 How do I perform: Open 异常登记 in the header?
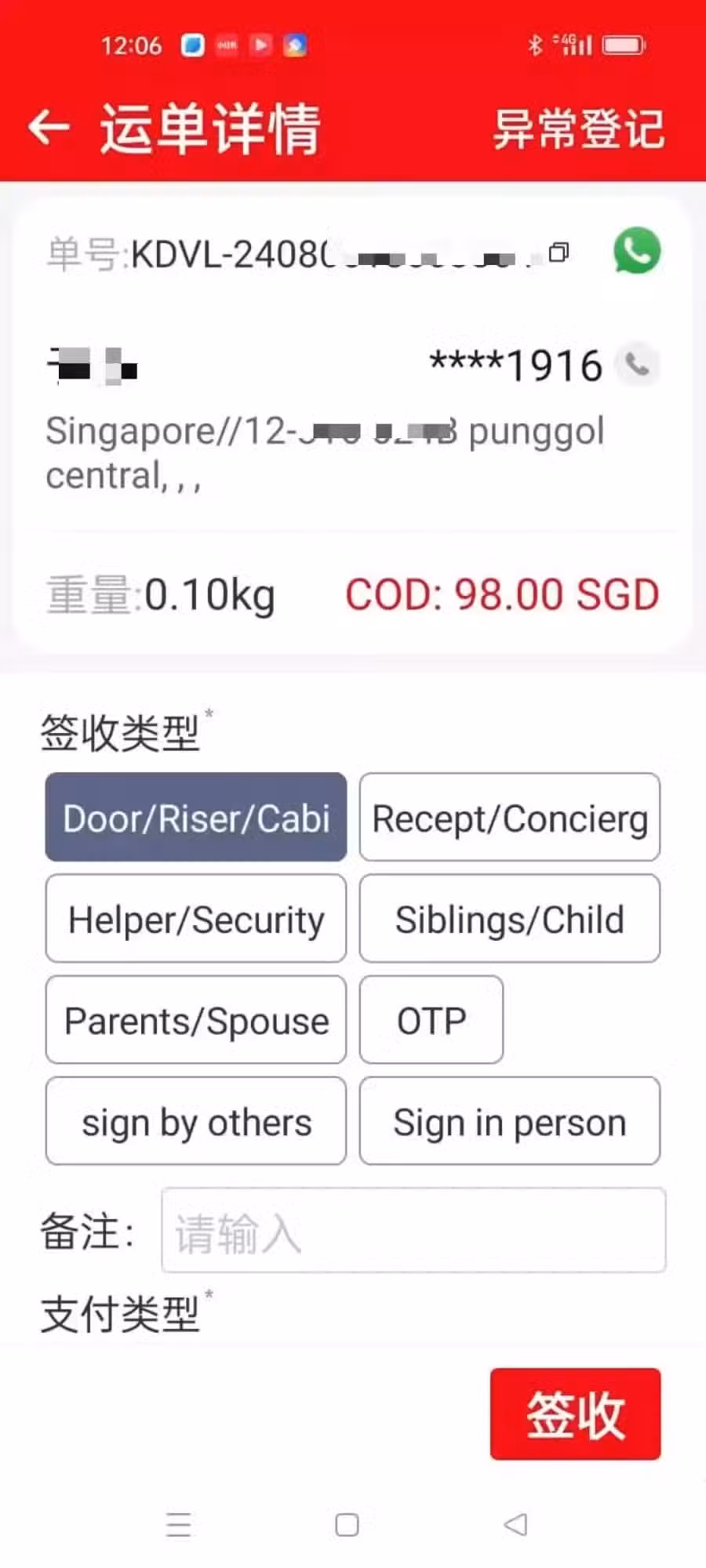pos(579,129)
